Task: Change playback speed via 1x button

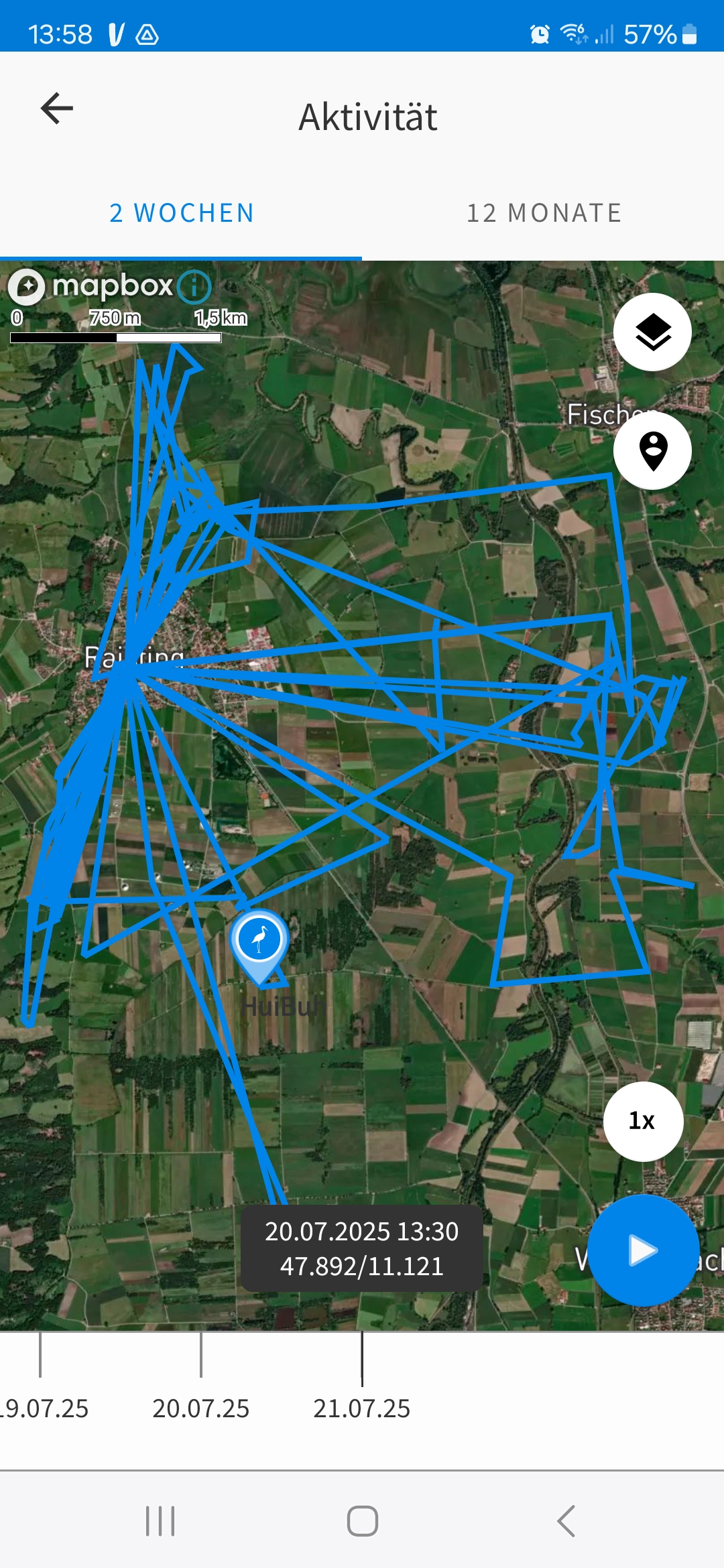Action: click(643, 1121)
